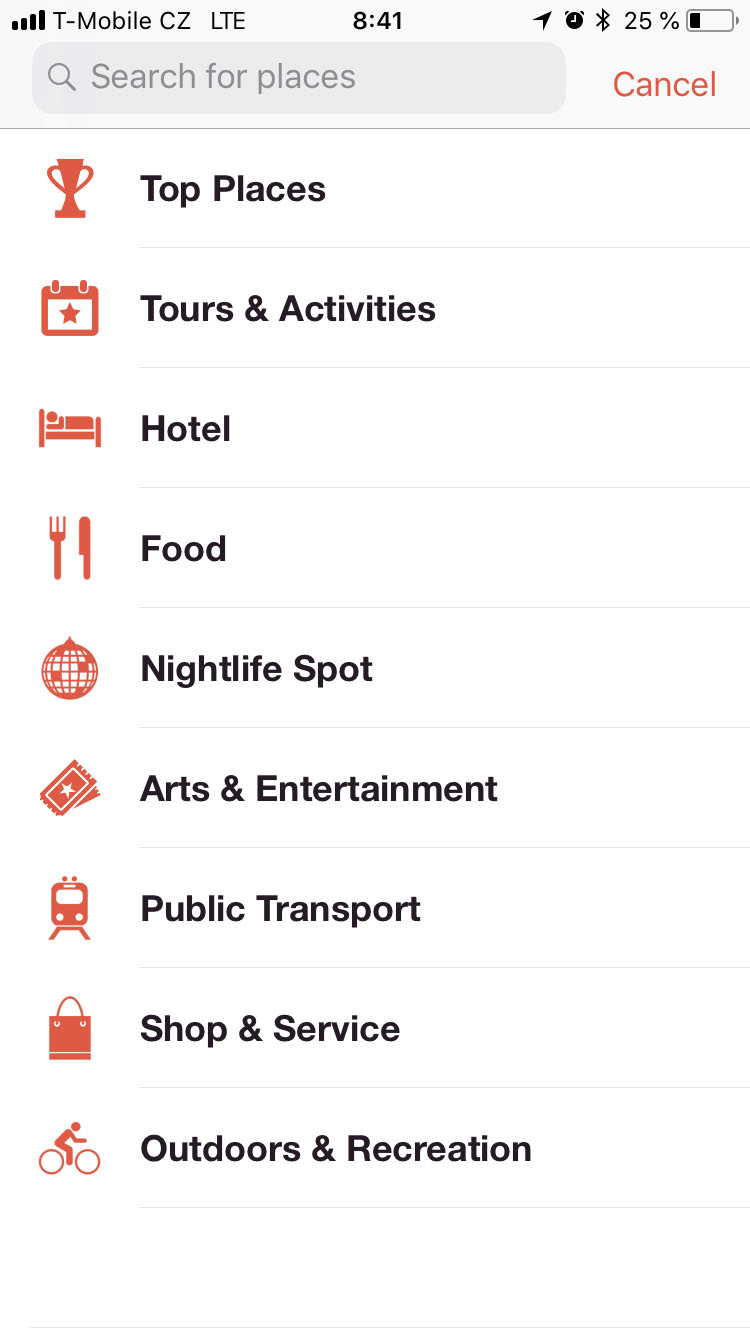750x1334 pixels.
Task: Tap Cancel to dismiss the search
Action: [x=664, y=85]
